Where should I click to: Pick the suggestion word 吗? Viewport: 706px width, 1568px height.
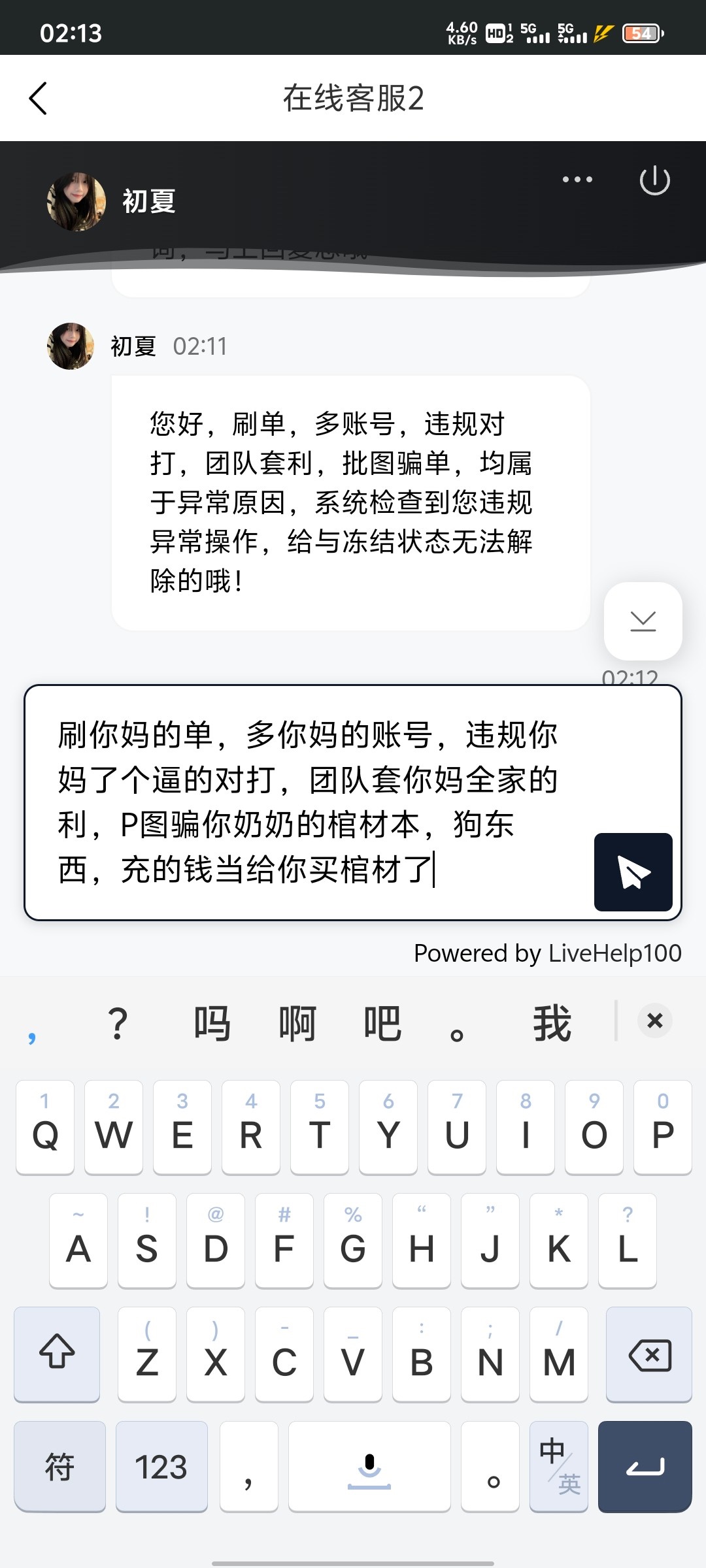click(x=212, y=1022)
